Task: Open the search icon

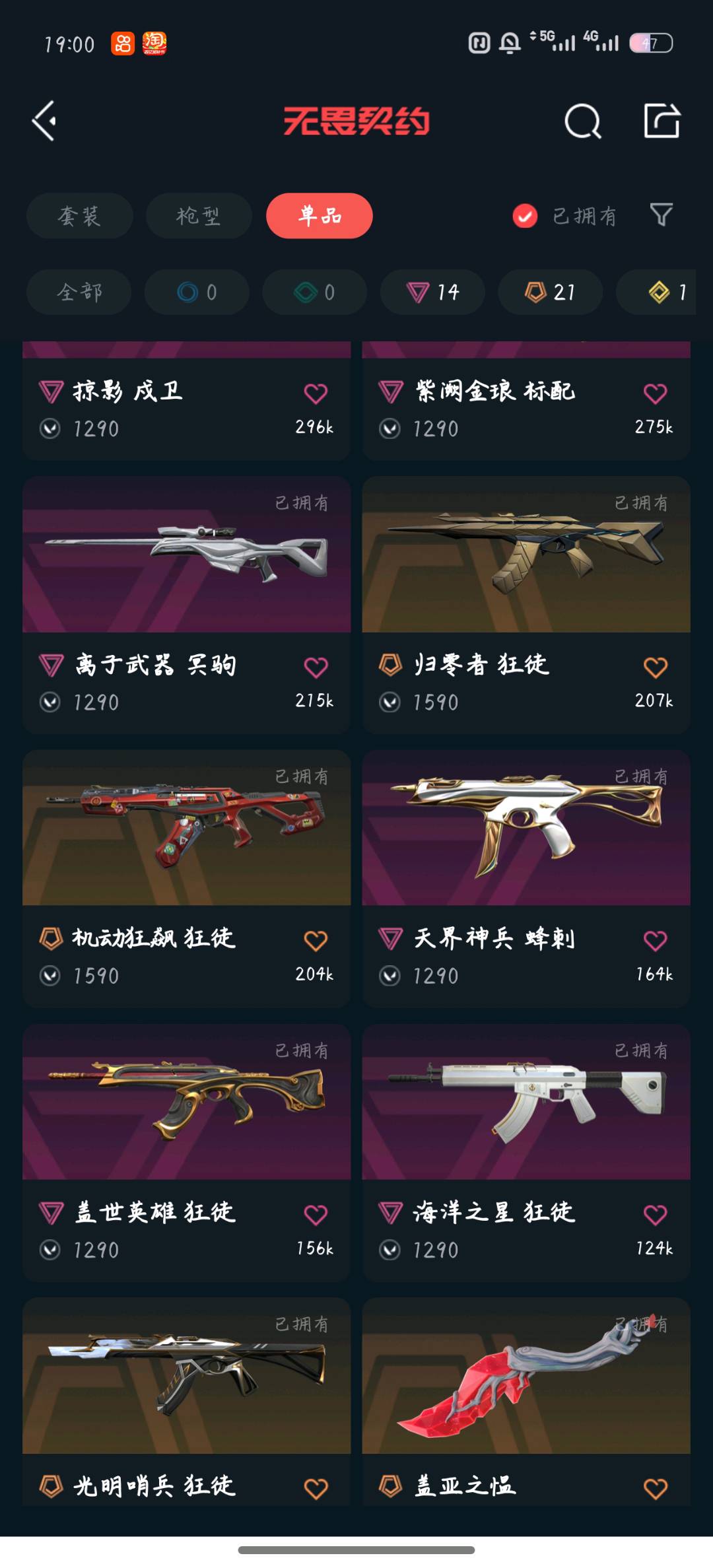Action: (x=583, y=121)
